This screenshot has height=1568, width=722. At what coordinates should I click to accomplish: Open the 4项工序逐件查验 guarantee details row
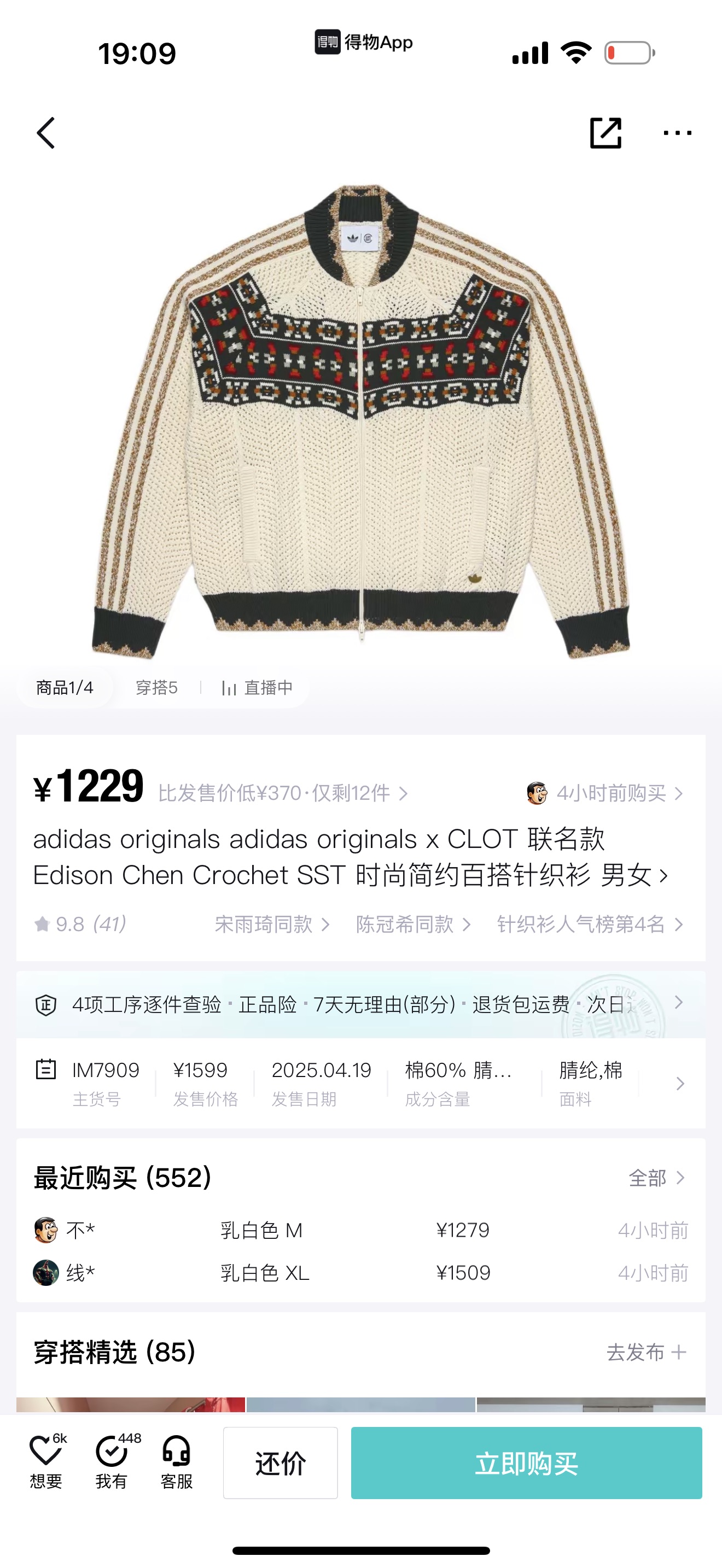click(360, 1004)
